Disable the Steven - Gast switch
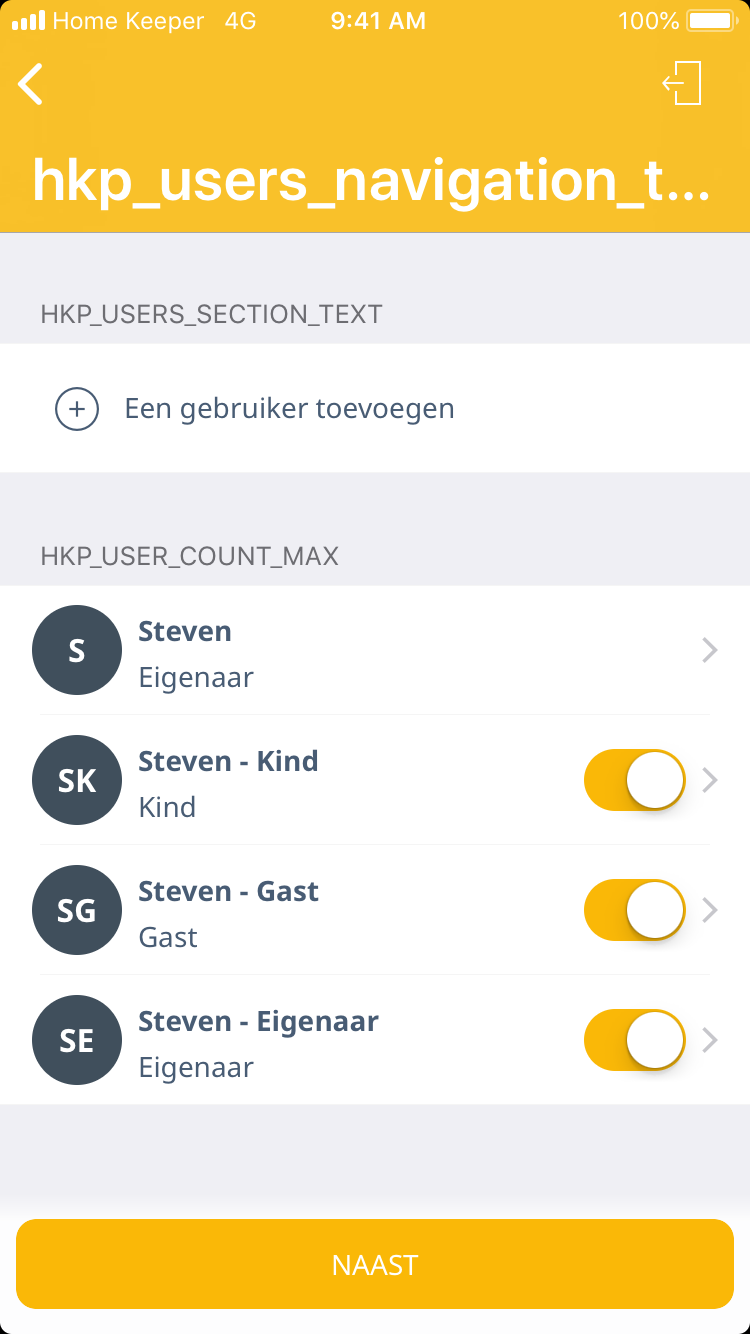Image resolution: width=750 pixels, height=1334 pixels. (x=635, y=910)
